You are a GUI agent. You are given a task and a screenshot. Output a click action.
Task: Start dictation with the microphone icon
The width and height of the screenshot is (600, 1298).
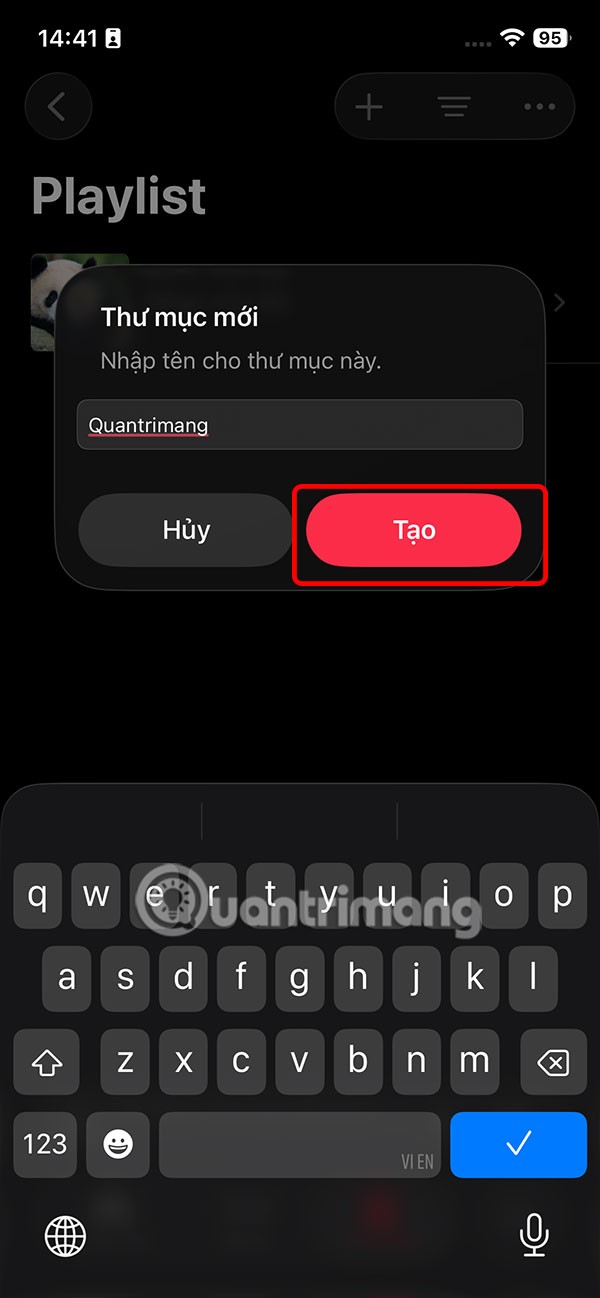(534, 1236)
